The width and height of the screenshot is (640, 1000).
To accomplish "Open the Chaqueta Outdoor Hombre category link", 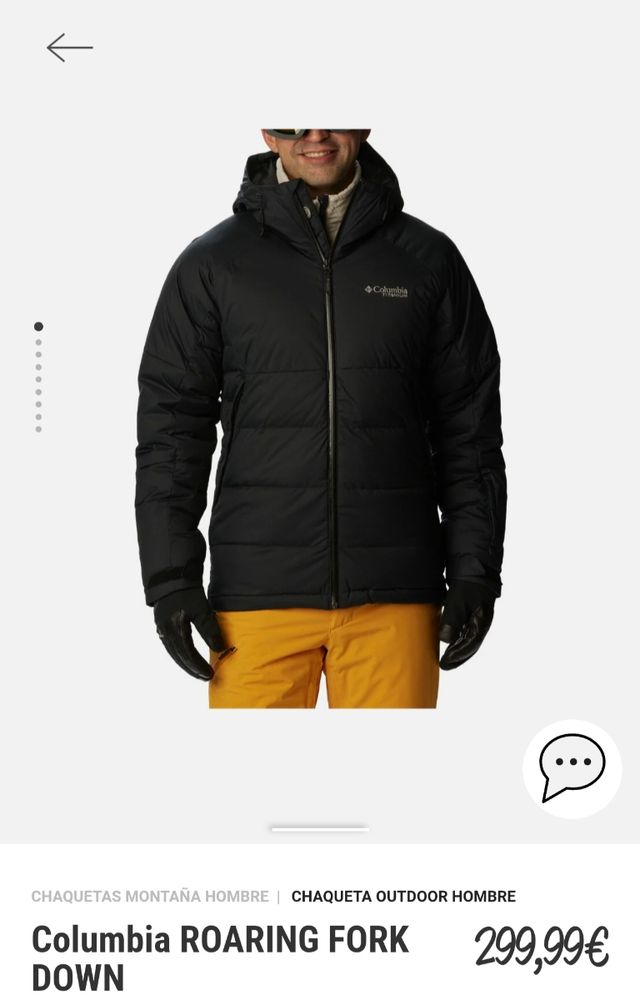I will click(403, 896).
